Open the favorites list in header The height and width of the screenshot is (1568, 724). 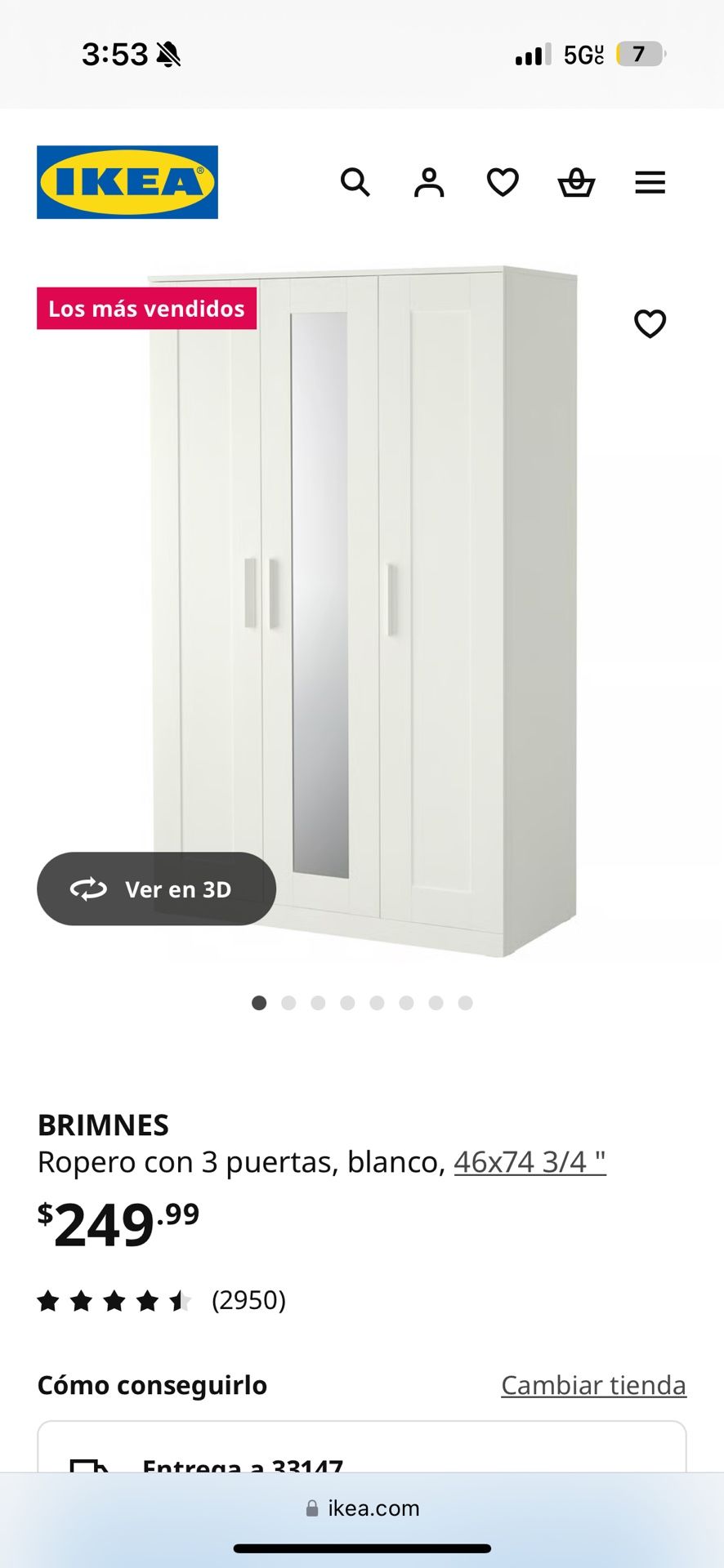(503, 182)
